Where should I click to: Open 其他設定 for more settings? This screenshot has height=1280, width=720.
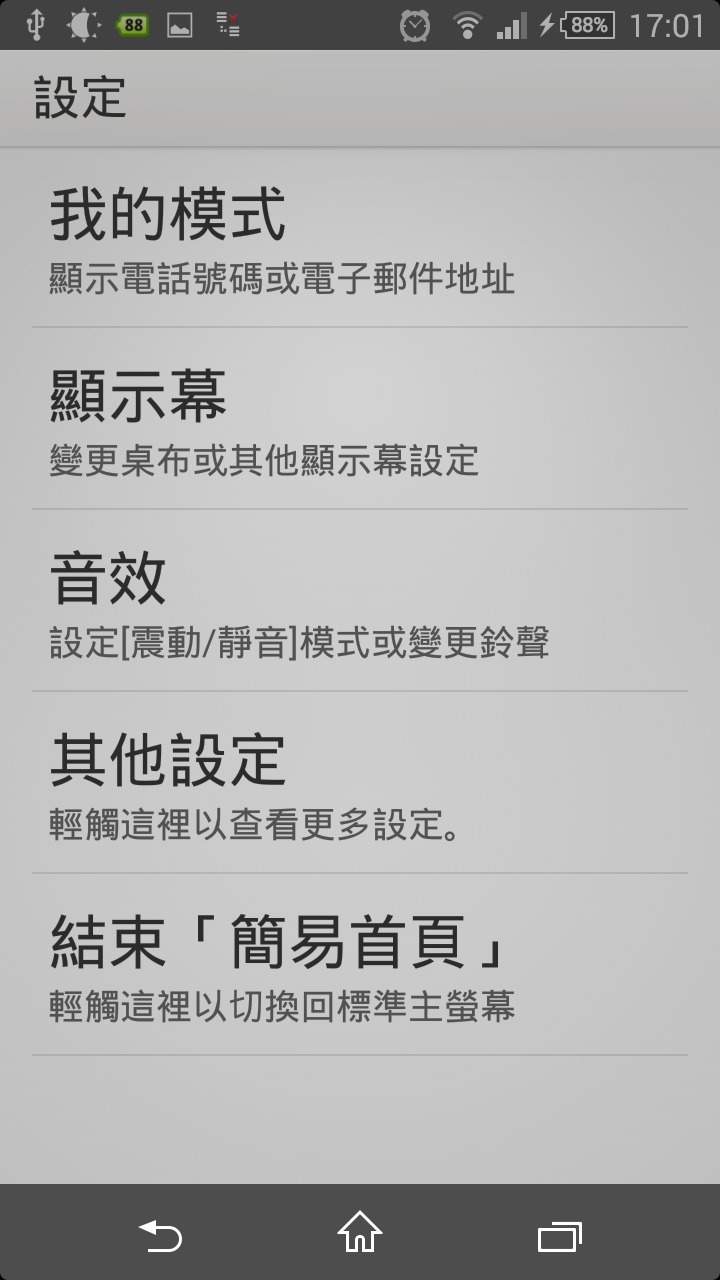360,784
